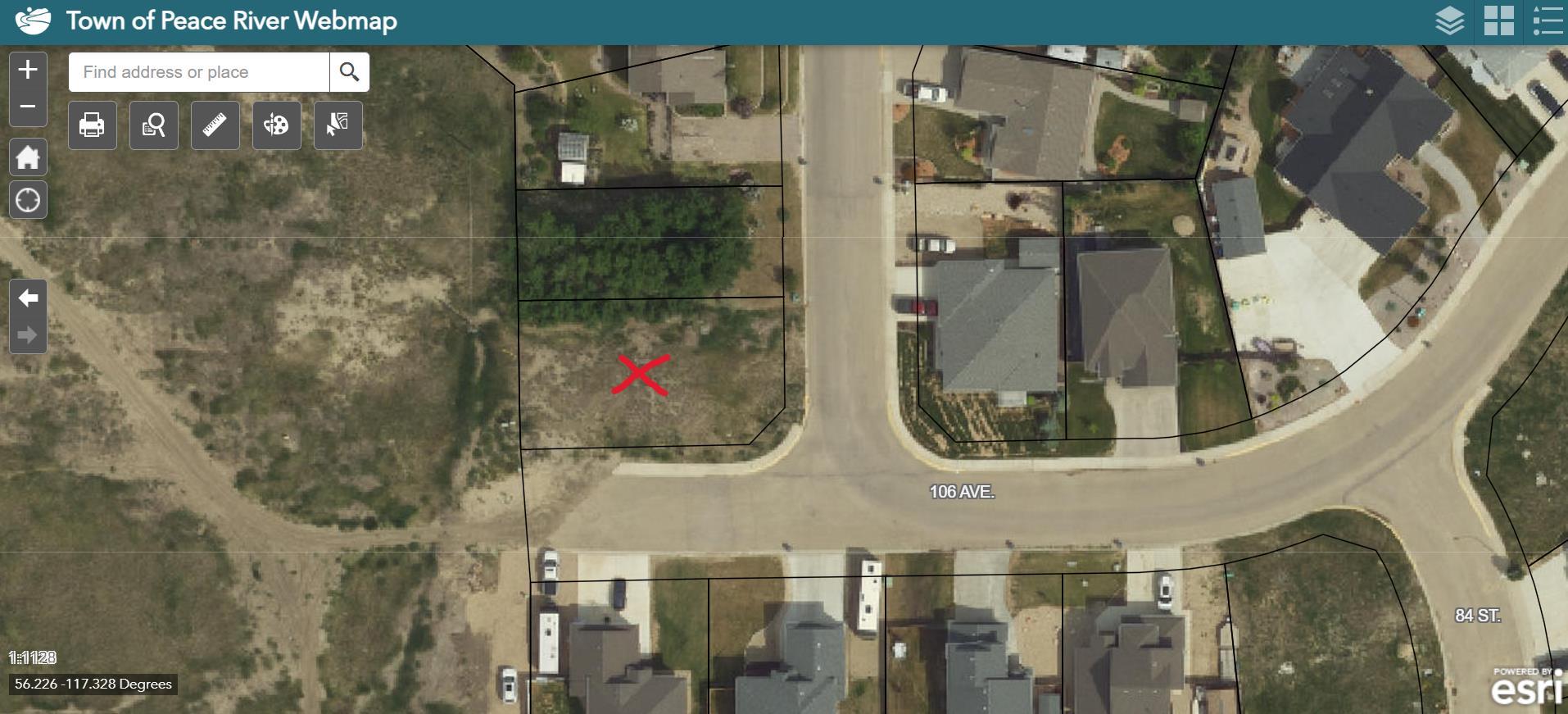The image size is (1568, 714).
Task: Zoom in on the map
Action: [28, 70]
